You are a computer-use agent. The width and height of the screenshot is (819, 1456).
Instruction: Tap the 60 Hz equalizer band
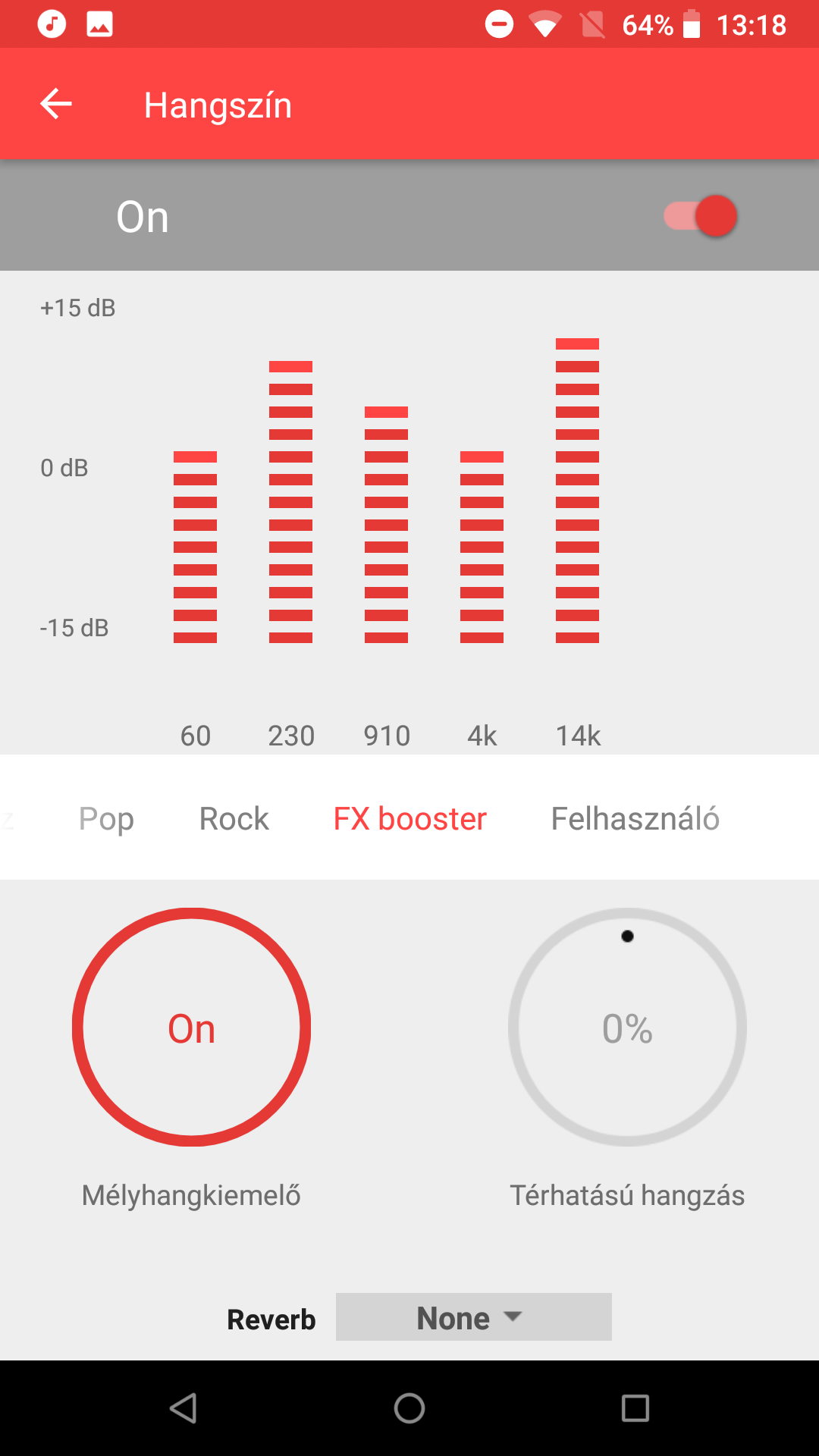(x=195, y=548)
